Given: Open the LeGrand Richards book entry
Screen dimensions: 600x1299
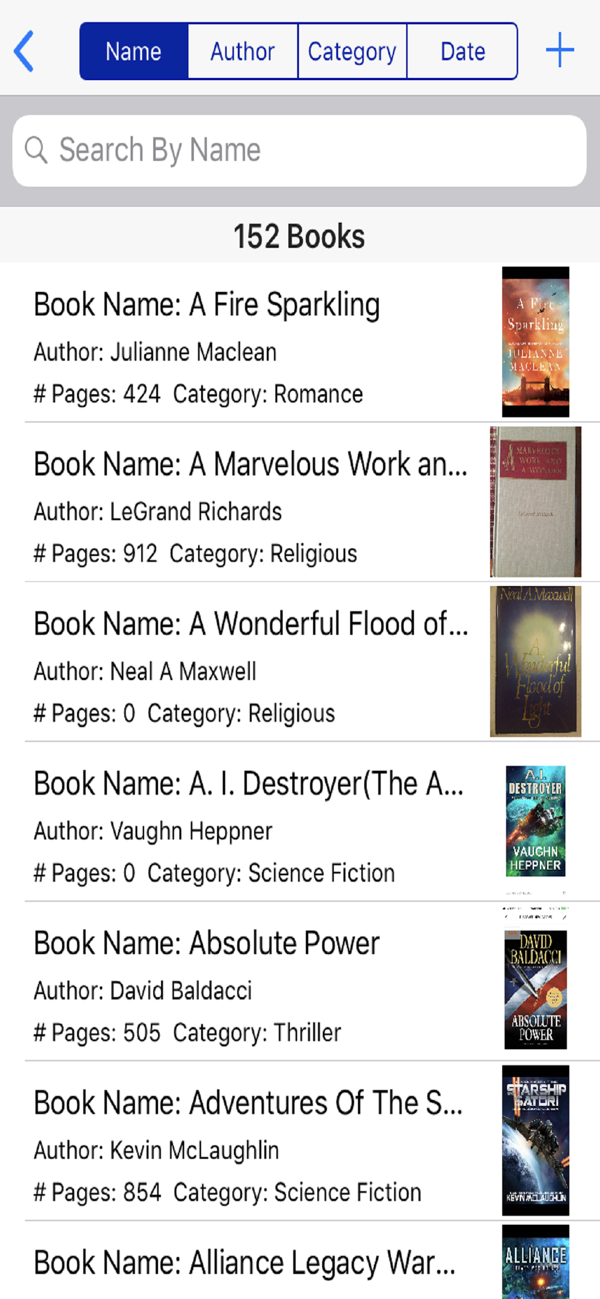Looking at the screenshot, I should pyautogui.click(x=250, y=502).
